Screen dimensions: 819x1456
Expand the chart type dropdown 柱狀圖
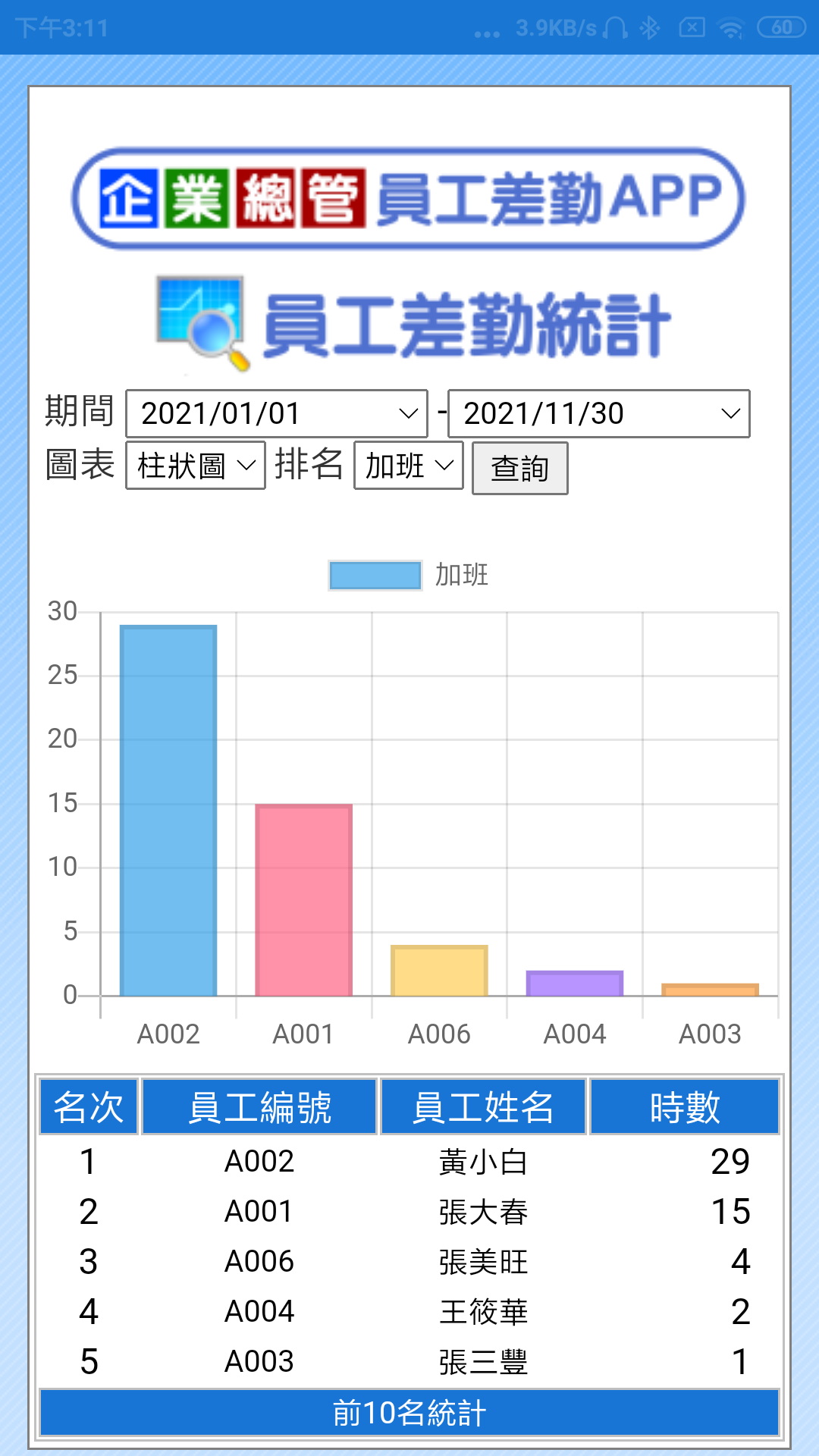click(x=196, y=466)
